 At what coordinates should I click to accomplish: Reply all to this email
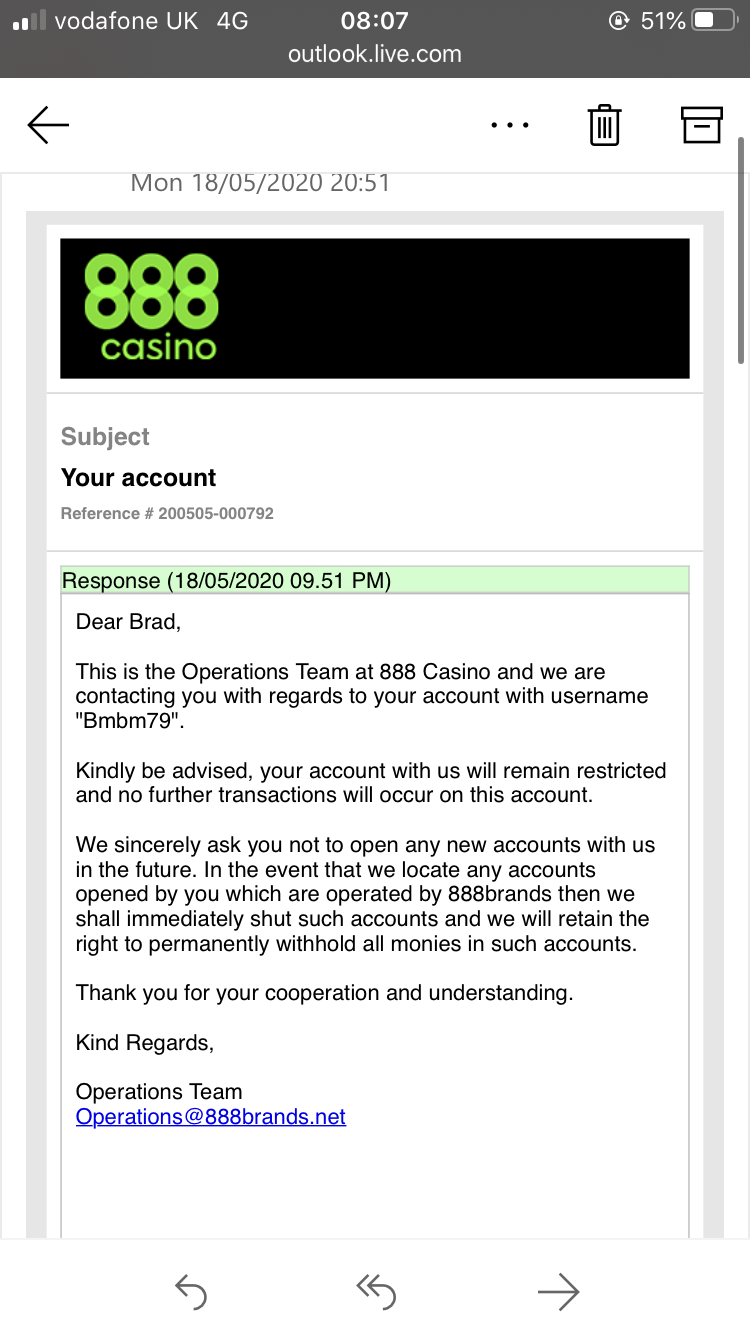click(375, 1291)
